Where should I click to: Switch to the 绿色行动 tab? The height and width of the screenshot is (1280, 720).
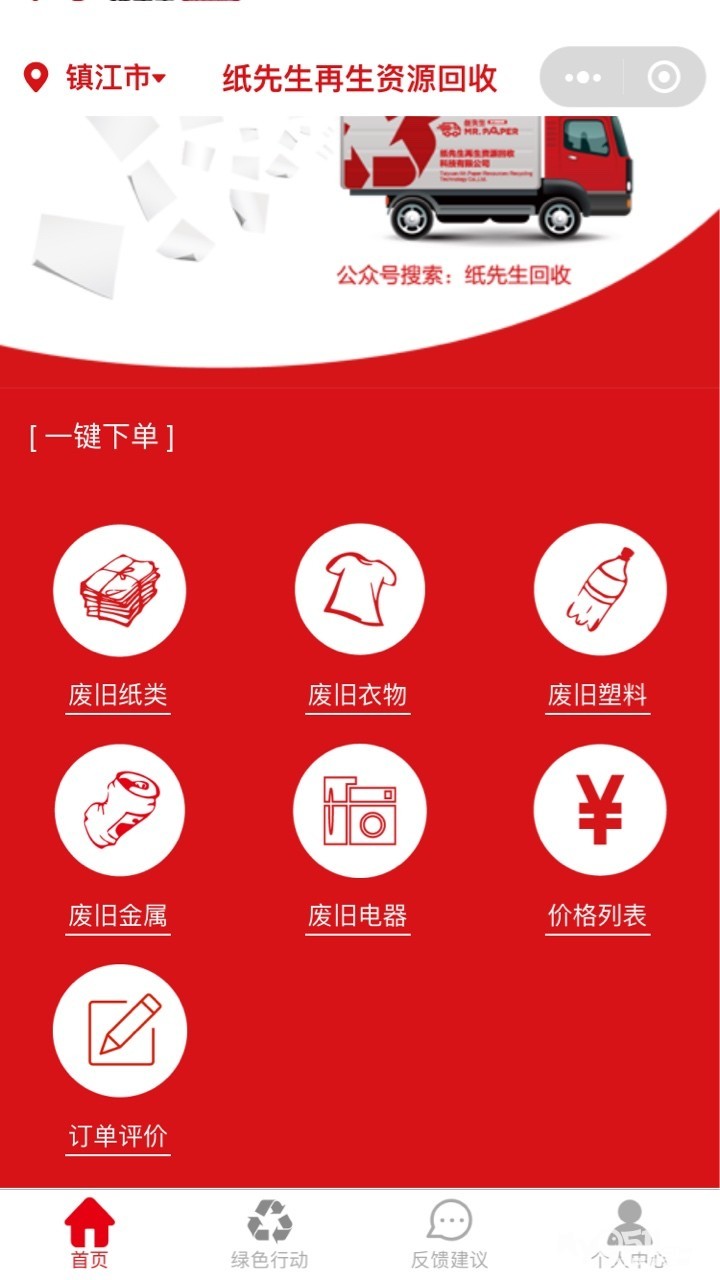[270, 1235]
